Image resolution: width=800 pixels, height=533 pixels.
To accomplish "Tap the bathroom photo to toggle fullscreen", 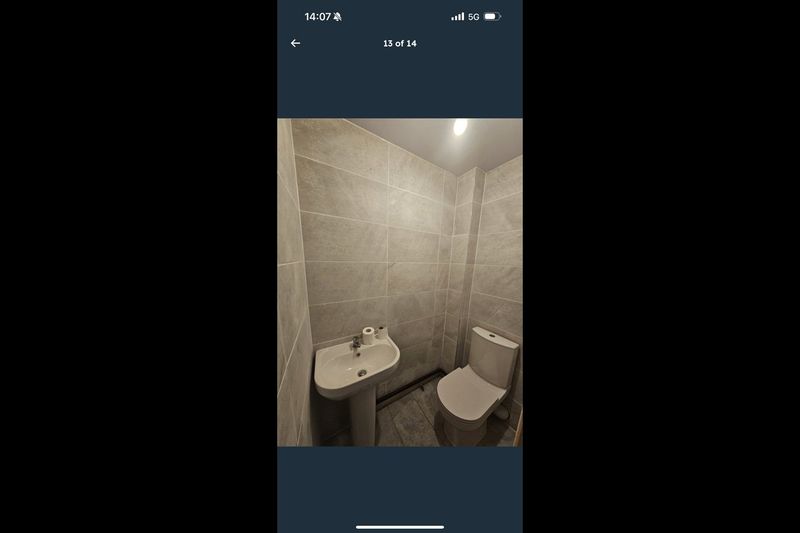I will click(x=400, y=282).
